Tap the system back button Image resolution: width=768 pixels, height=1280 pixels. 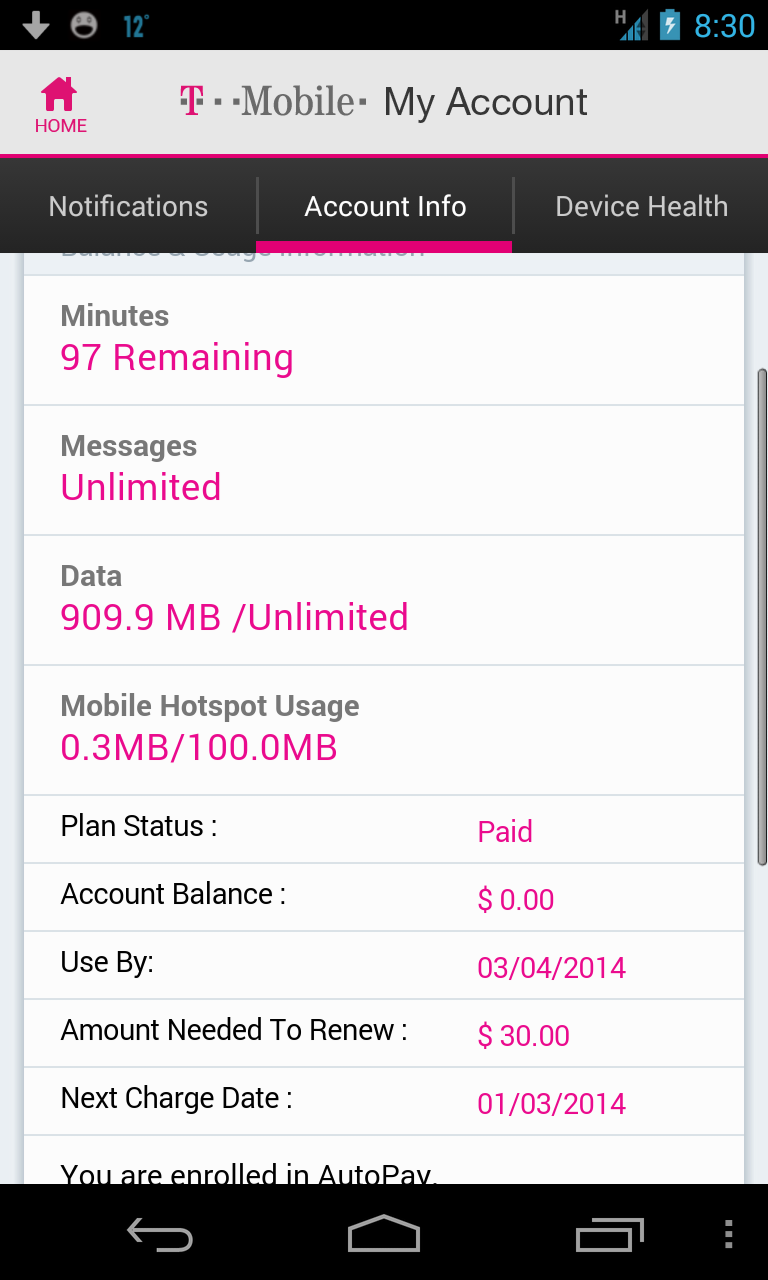pos(160,1234)
